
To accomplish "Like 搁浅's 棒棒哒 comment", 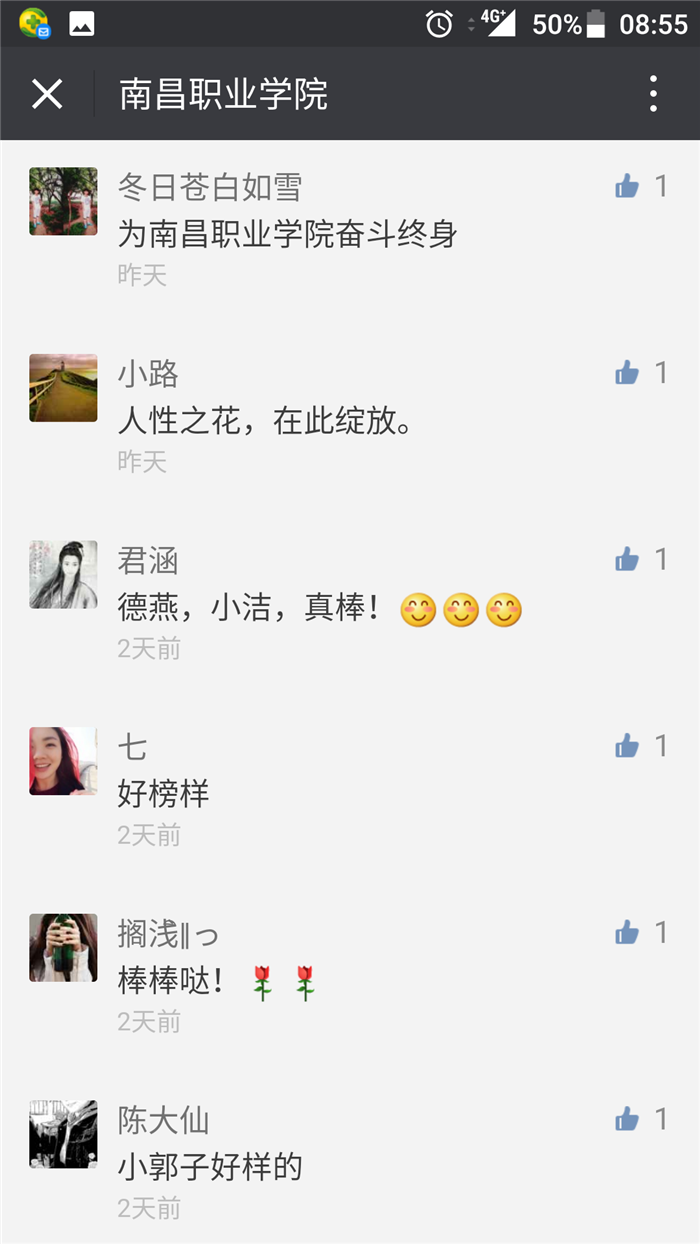I will coord(627,933).
